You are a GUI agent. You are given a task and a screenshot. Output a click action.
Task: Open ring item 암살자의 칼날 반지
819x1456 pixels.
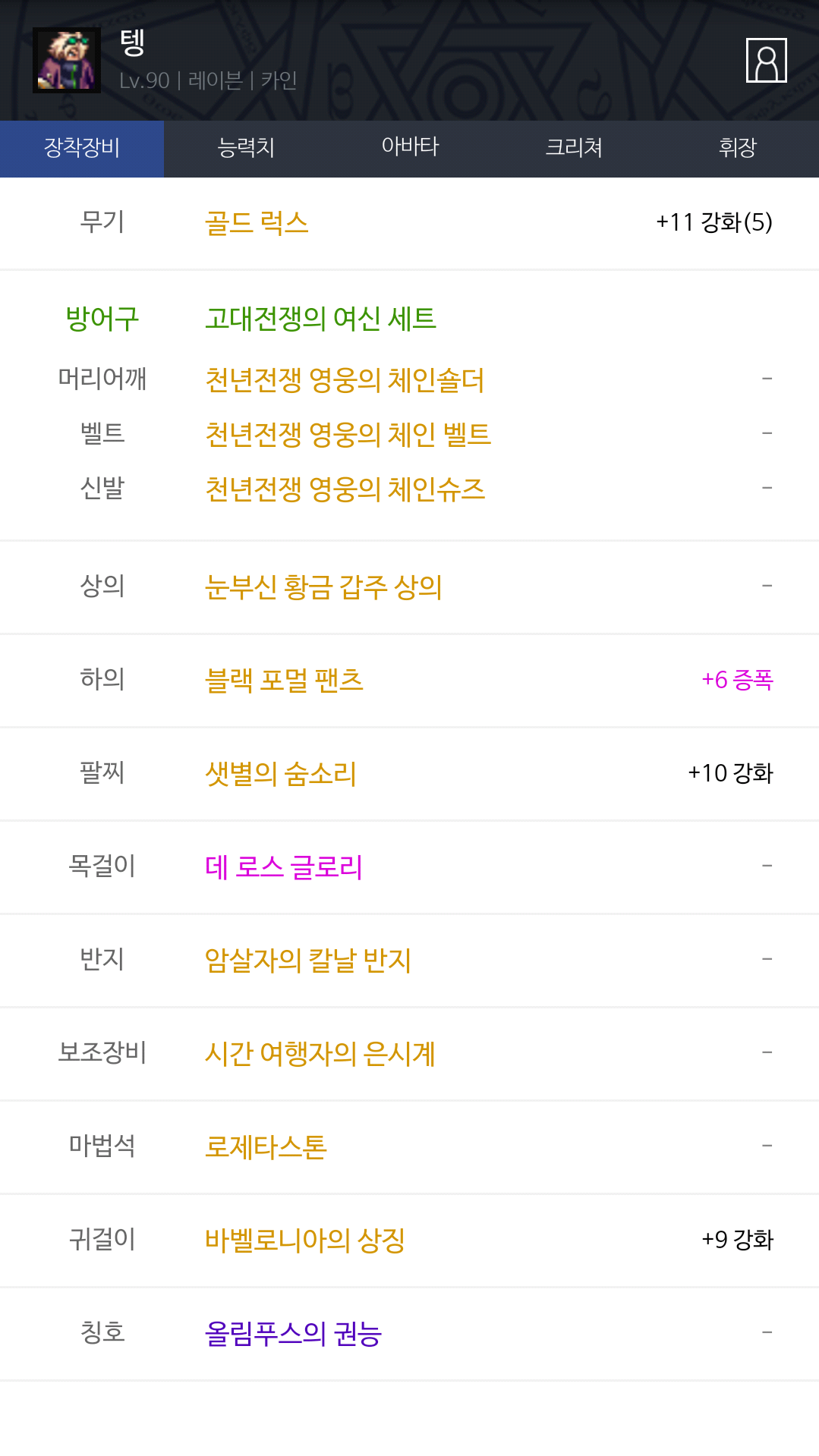click(x=308, y=960)
